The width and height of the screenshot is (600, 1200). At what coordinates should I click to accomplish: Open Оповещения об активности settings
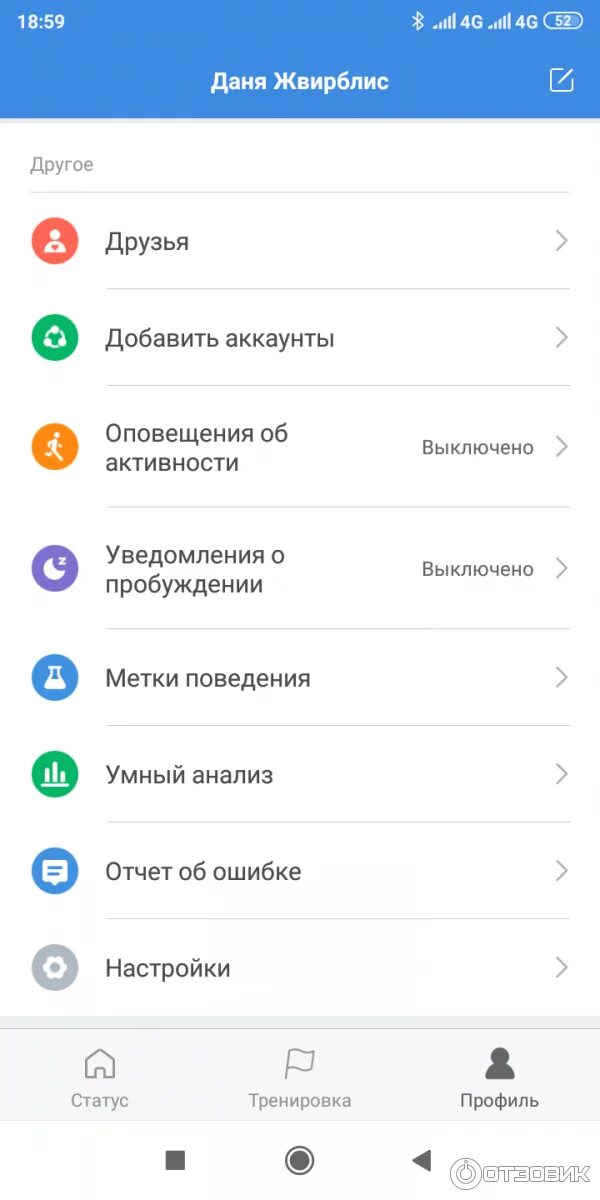[300, 447]
